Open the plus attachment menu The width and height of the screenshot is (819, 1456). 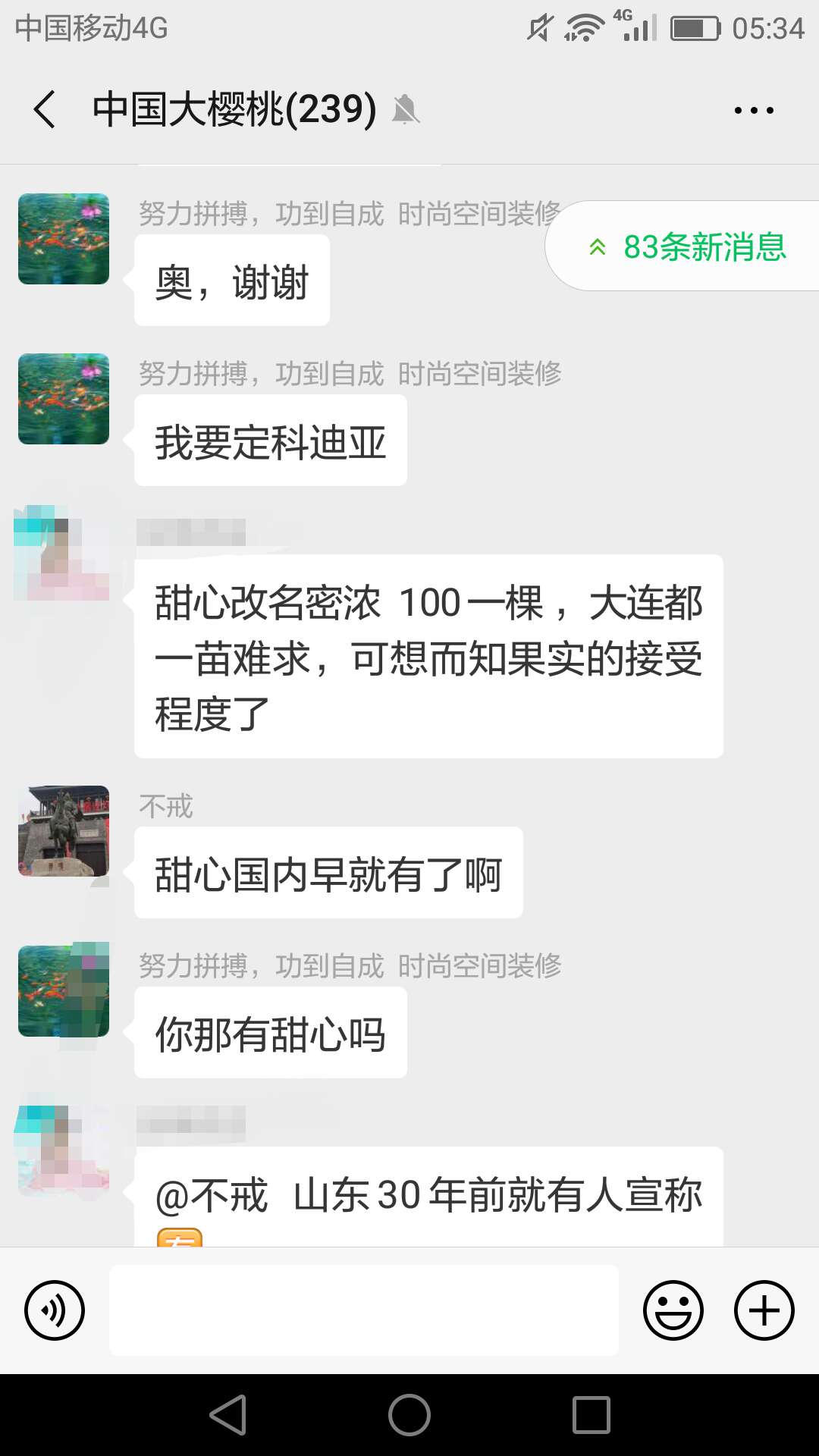click(764, 1310)
